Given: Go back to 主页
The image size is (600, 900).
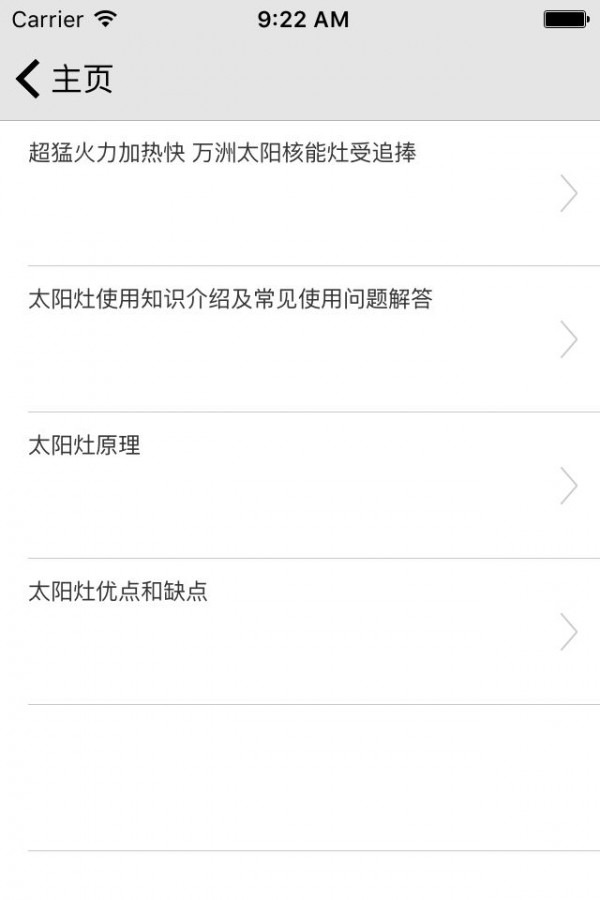Looking at the screenshot, I should point(62,79).
